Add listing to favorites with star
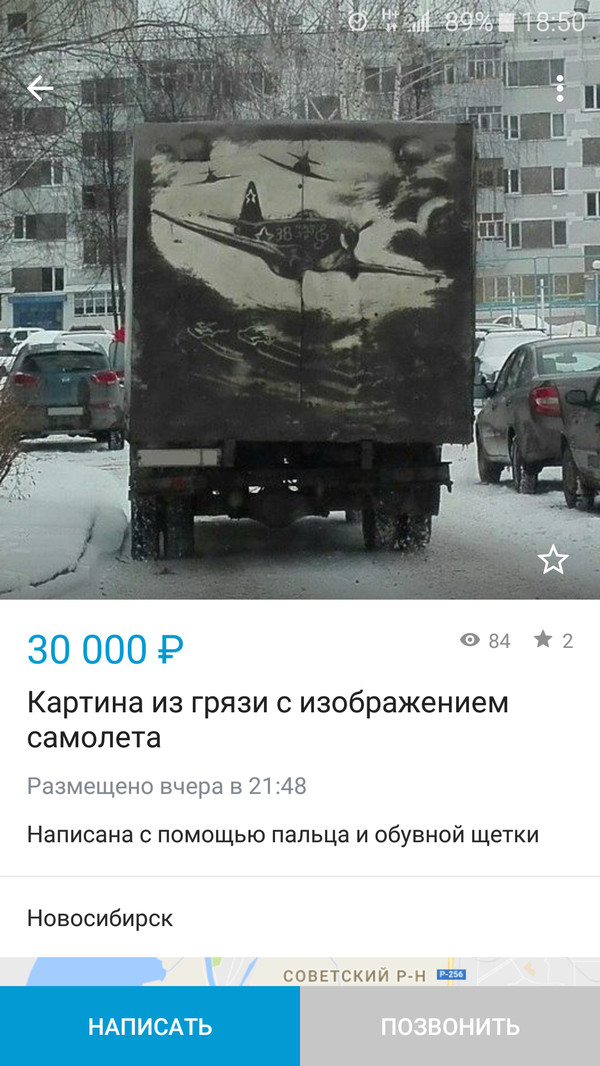 553,560
